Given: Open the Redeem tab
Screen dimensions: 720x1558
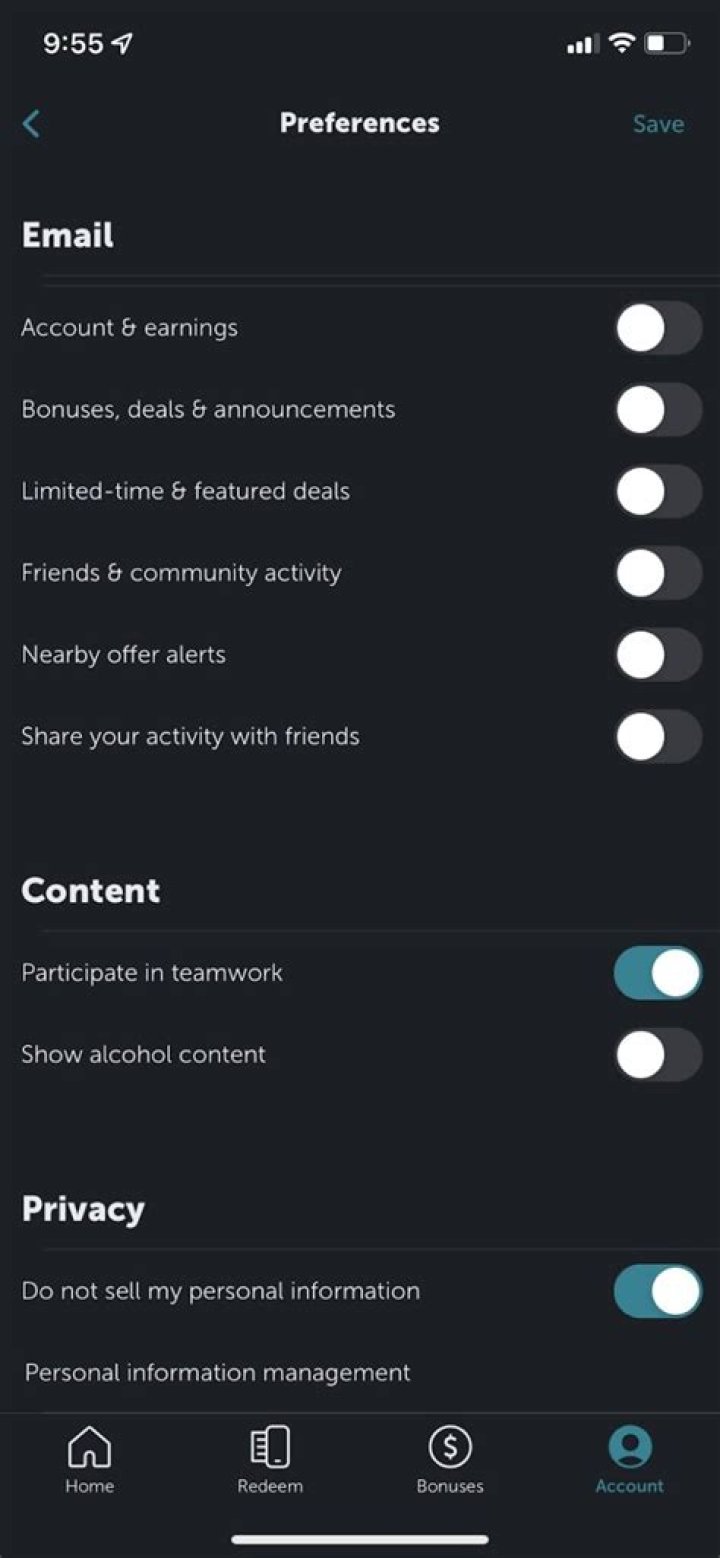Looking at the screenshot, I should tap(270, 1460).
